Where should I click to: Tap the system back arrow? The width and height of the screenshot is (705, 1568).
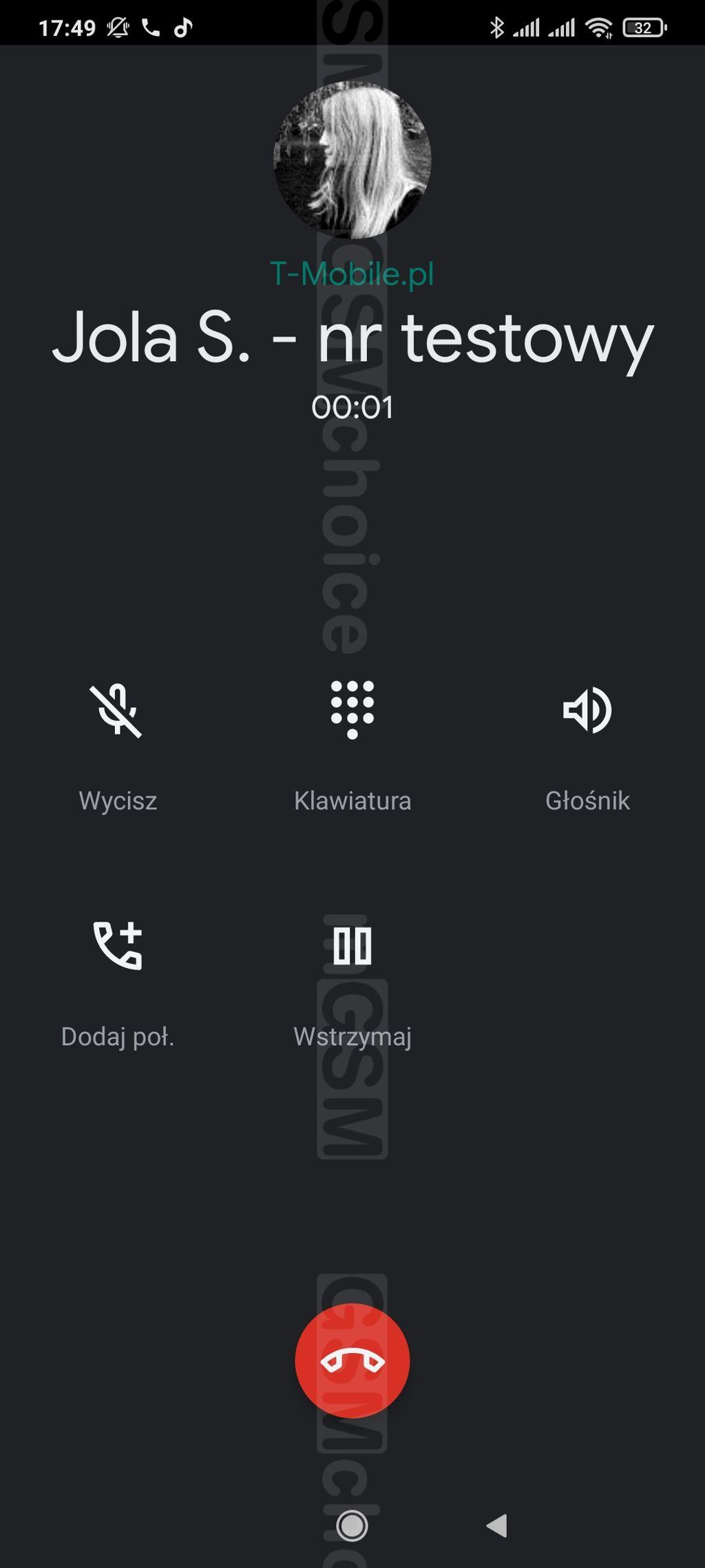[497, 1526]
